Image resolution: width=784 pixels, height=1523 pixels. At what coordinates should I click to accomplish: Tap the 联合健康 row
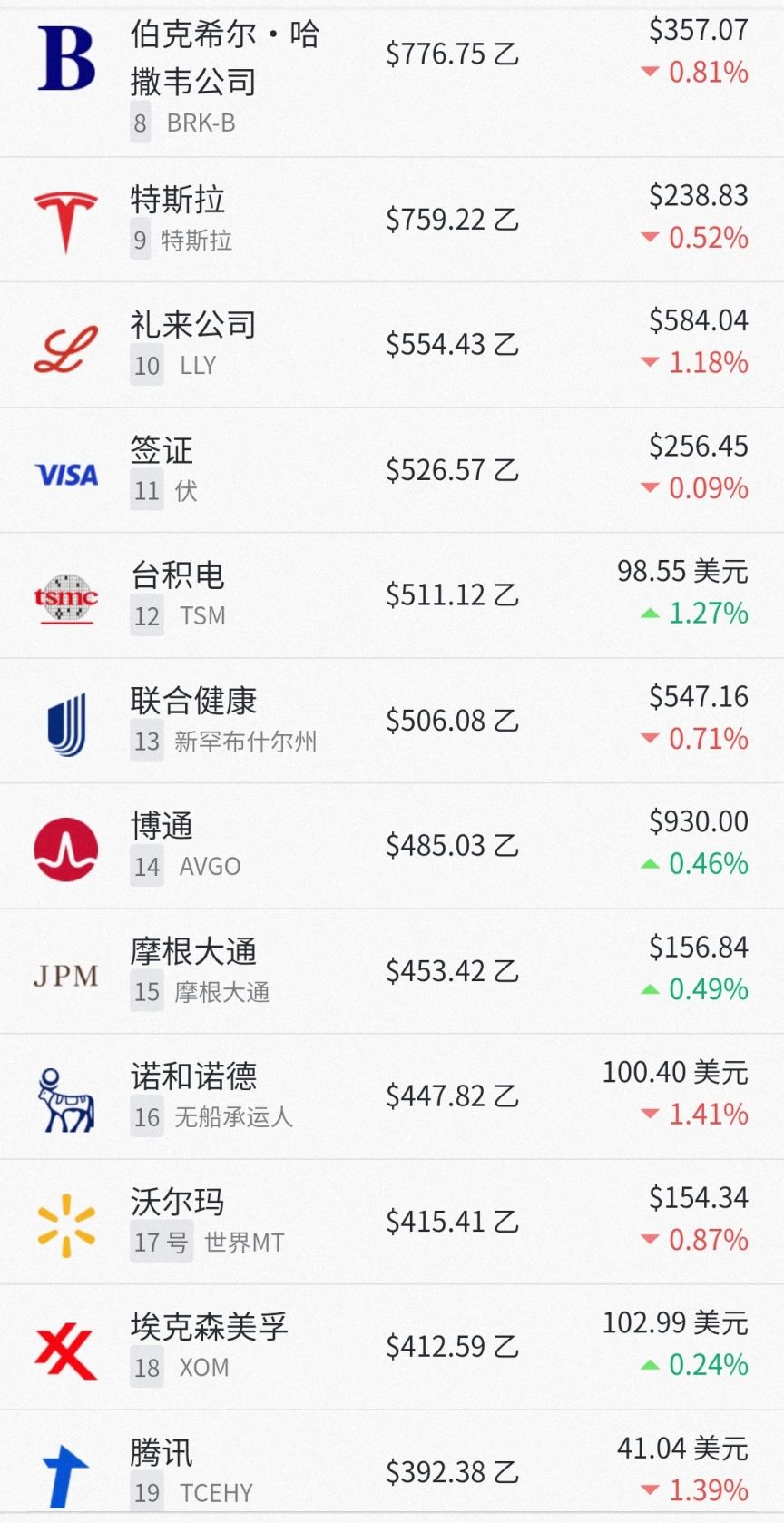392,721
